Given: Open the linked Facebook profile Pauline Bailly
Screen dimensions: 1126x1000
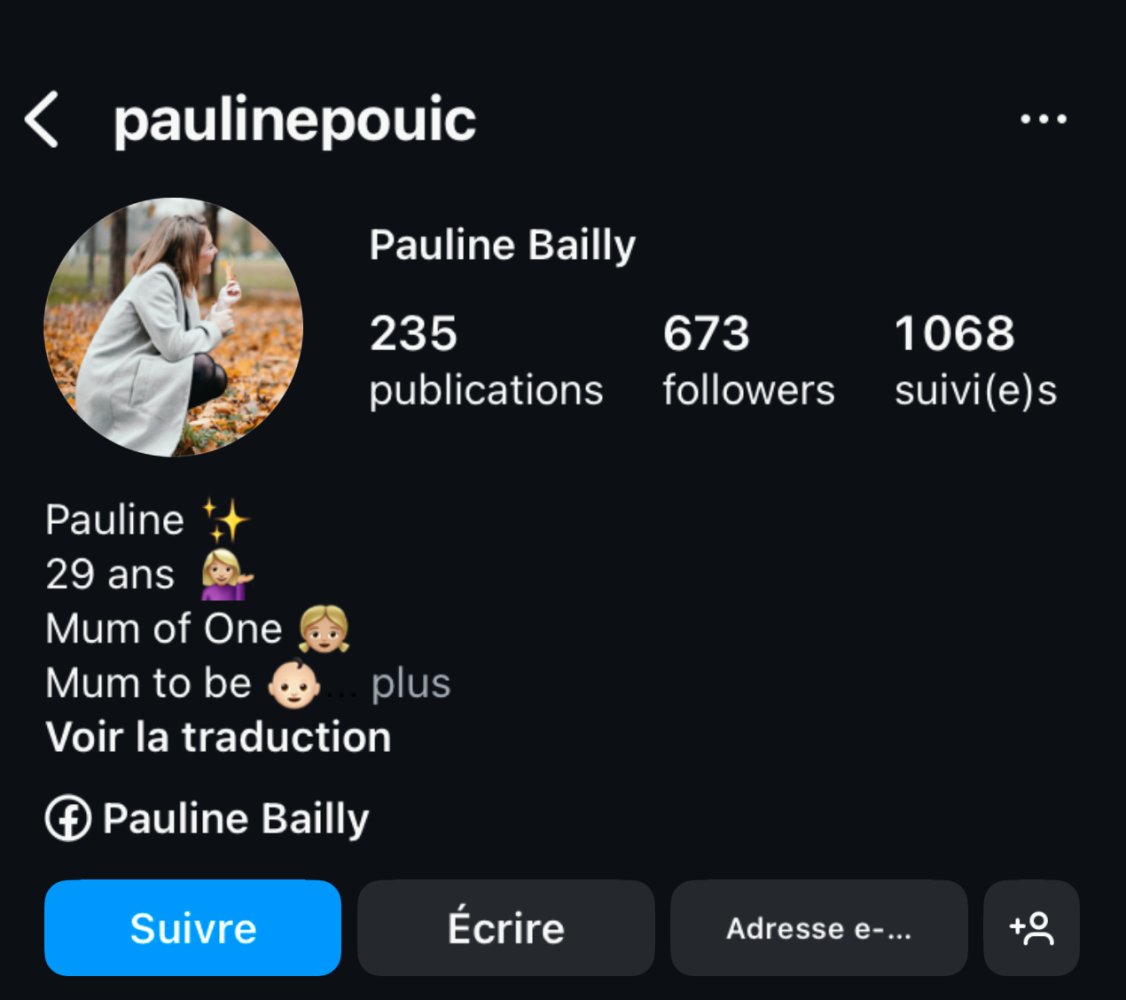Looking at the screenshot, I should click(208, 819).
